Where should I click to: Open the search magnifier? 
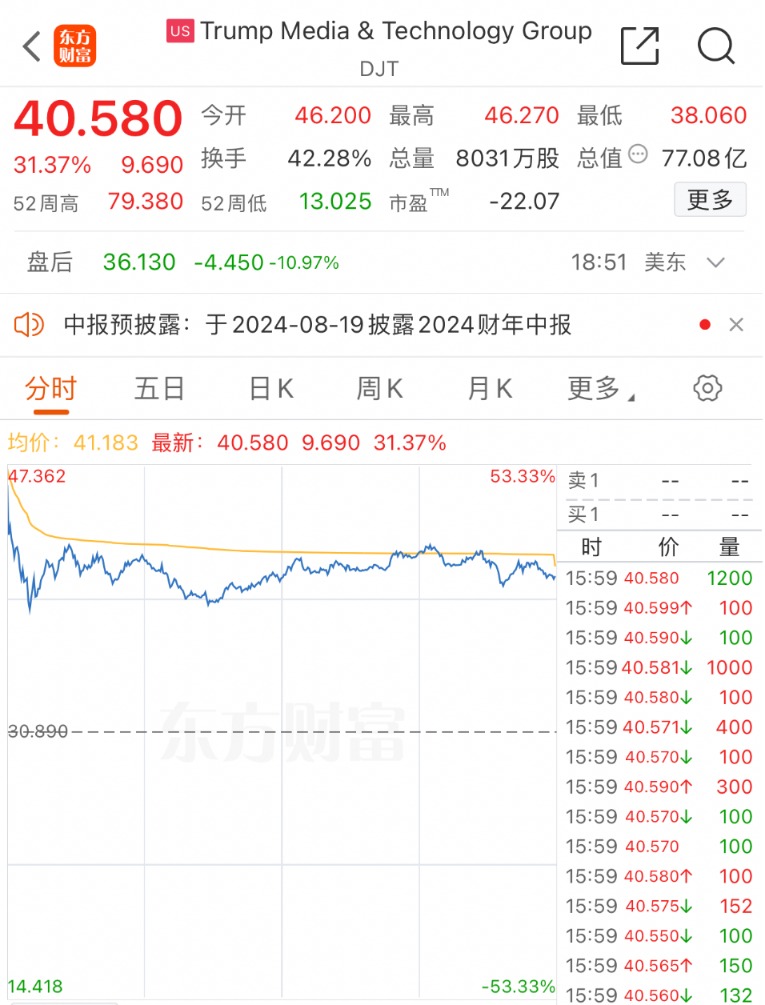[x=716, y=45]
